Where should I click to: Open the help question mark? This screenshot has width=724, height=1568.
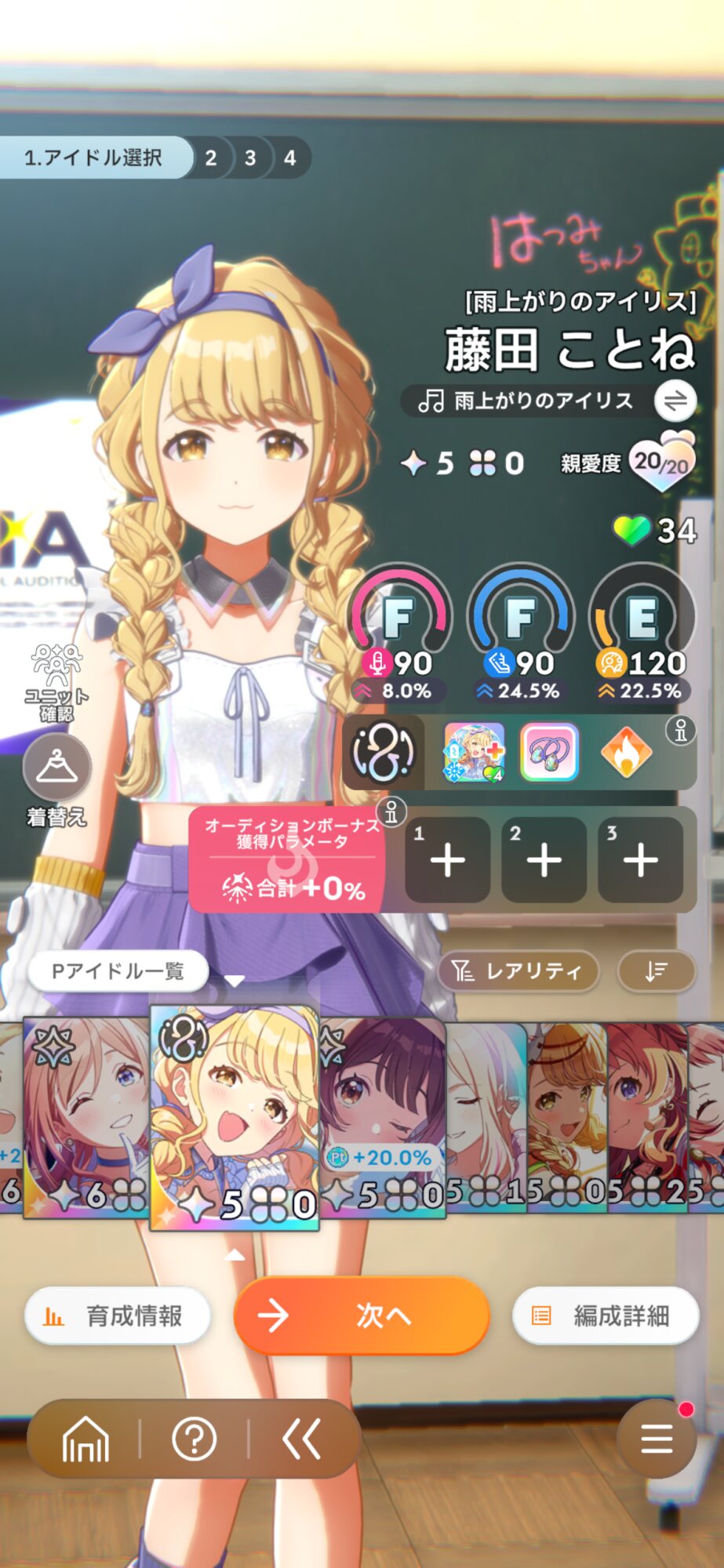click(194, 1439)
